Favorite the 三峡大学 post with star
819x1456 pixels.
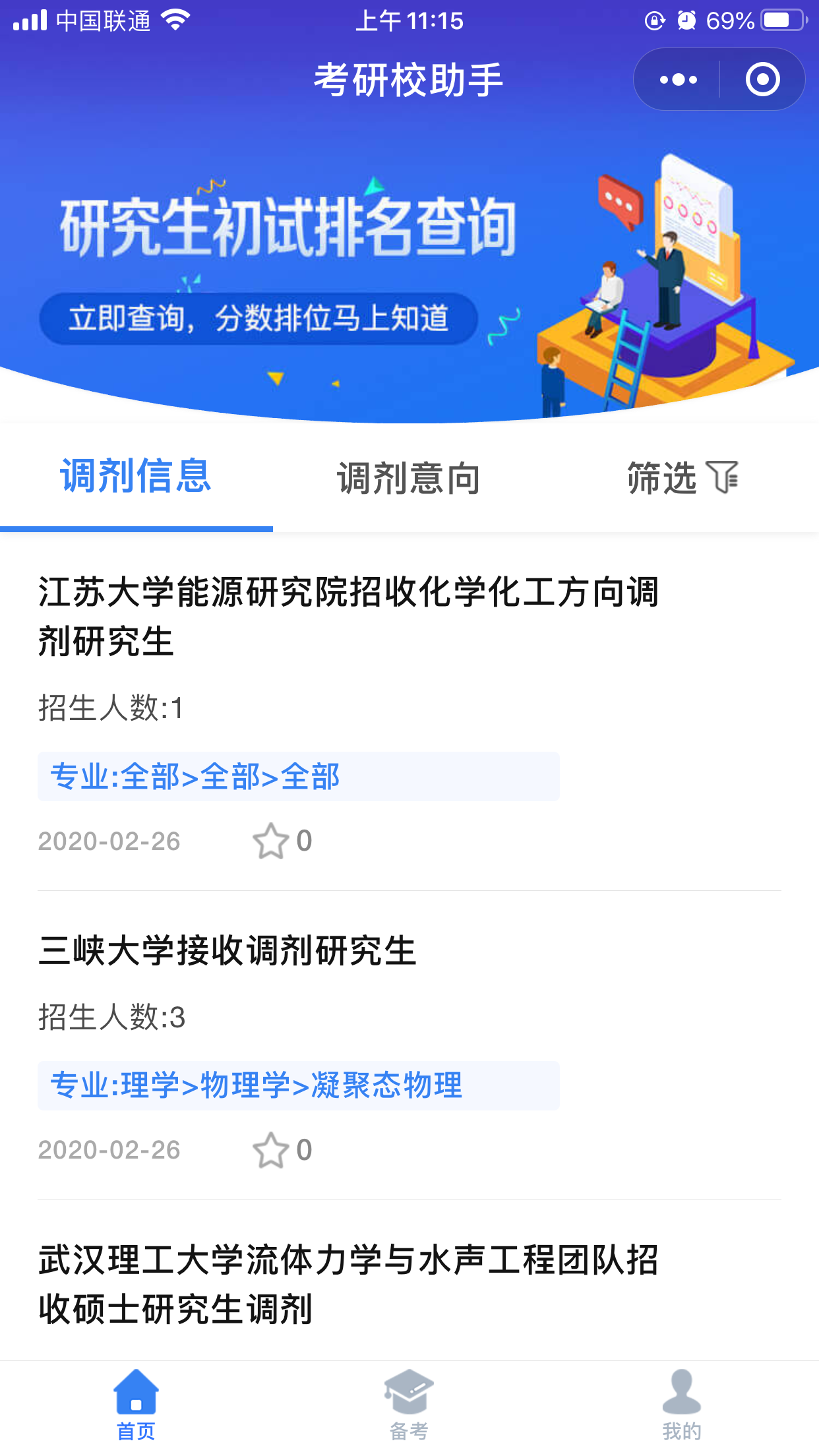(x=271, y=1150)
